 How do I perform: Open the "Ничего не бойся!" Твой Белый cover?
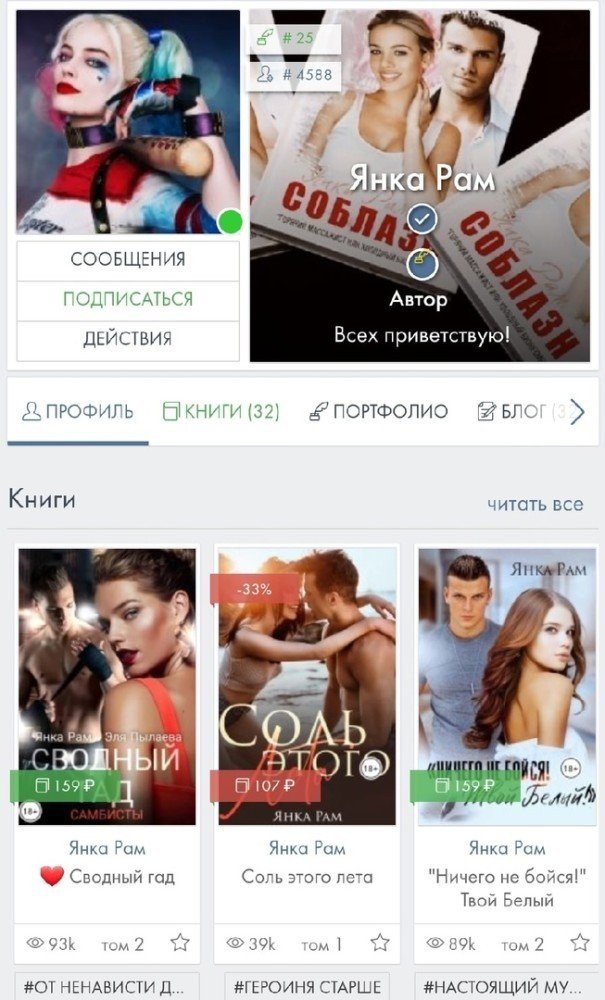[507, 686]
